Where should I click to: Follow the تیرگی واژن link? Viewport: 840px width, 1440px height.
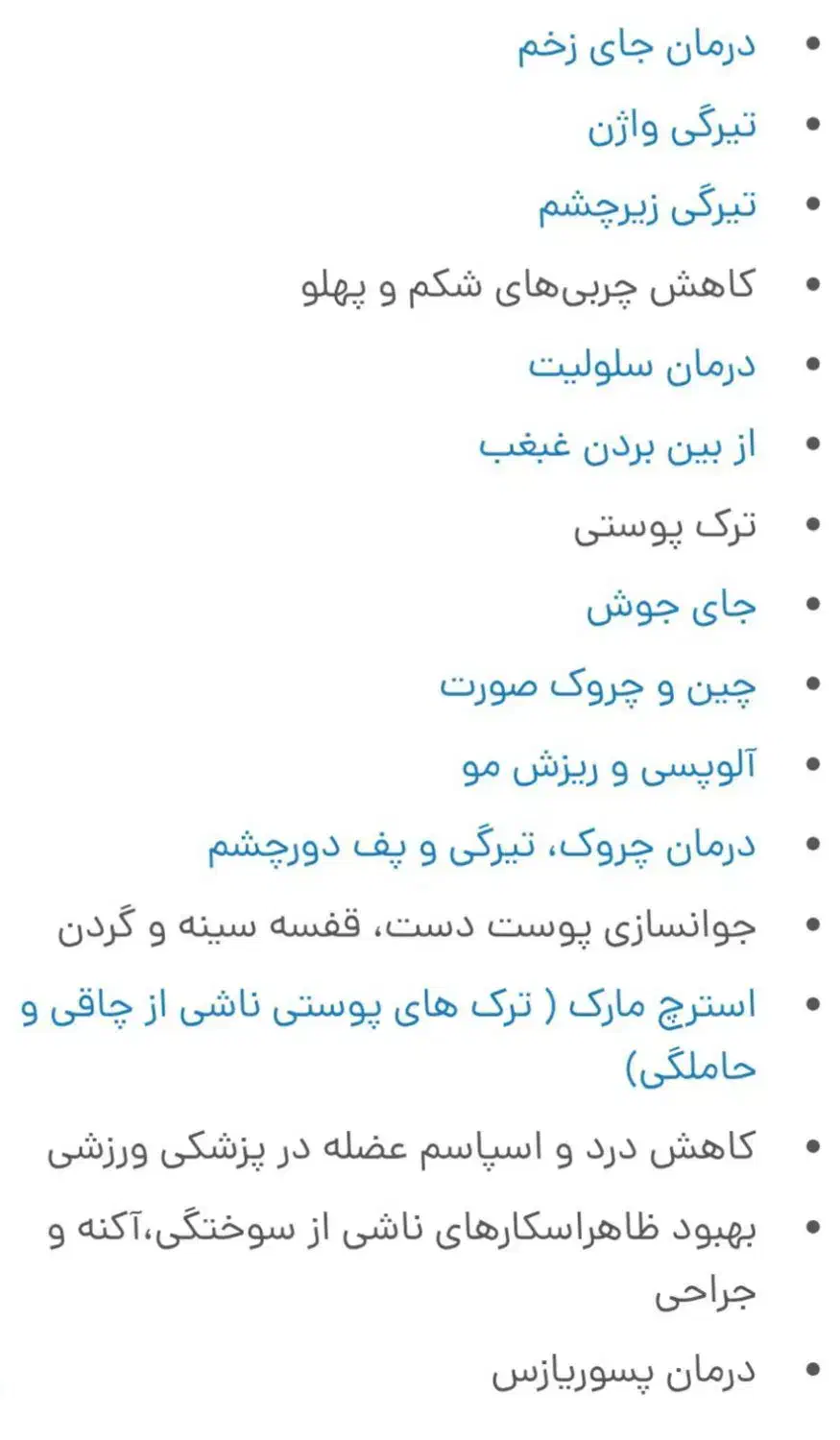coord(671,126)
